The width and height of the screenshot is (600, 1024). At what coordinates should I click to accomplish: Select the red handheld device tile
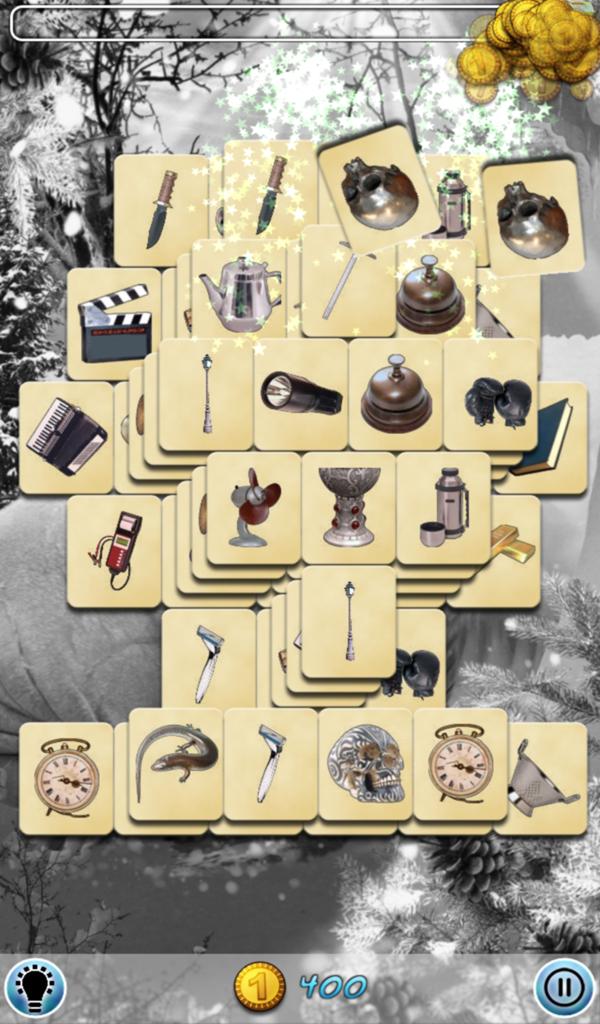(x=114, y=550)
